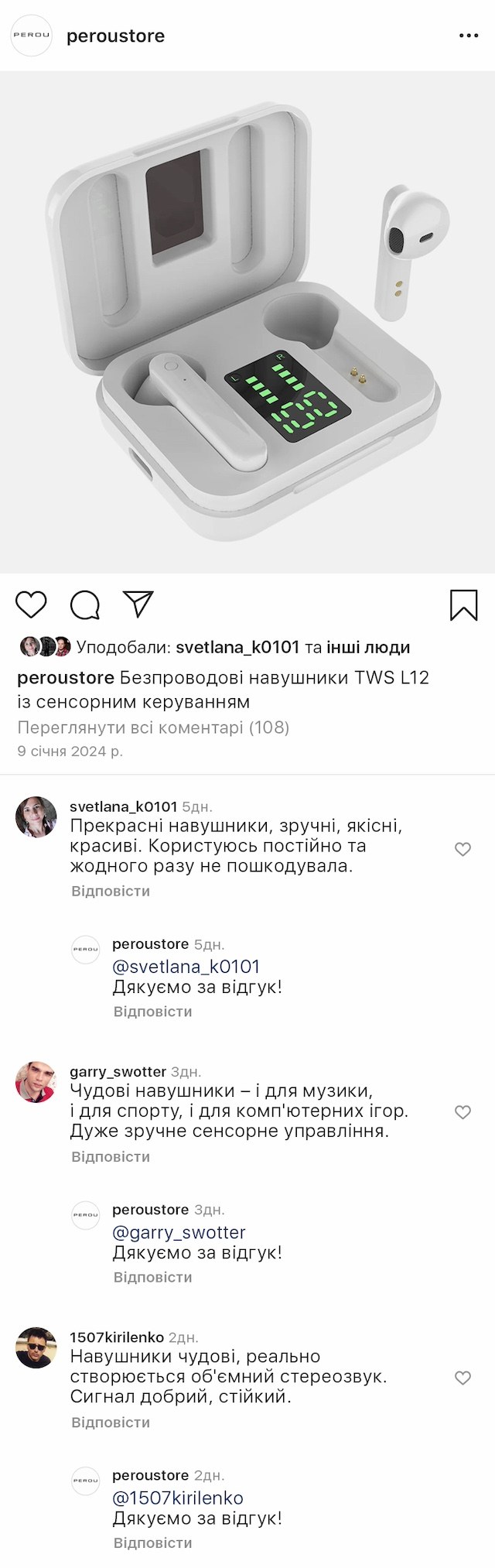Open peroustore profile from header
Screen dimensions: 495x1568
click(x=115, y=36)
